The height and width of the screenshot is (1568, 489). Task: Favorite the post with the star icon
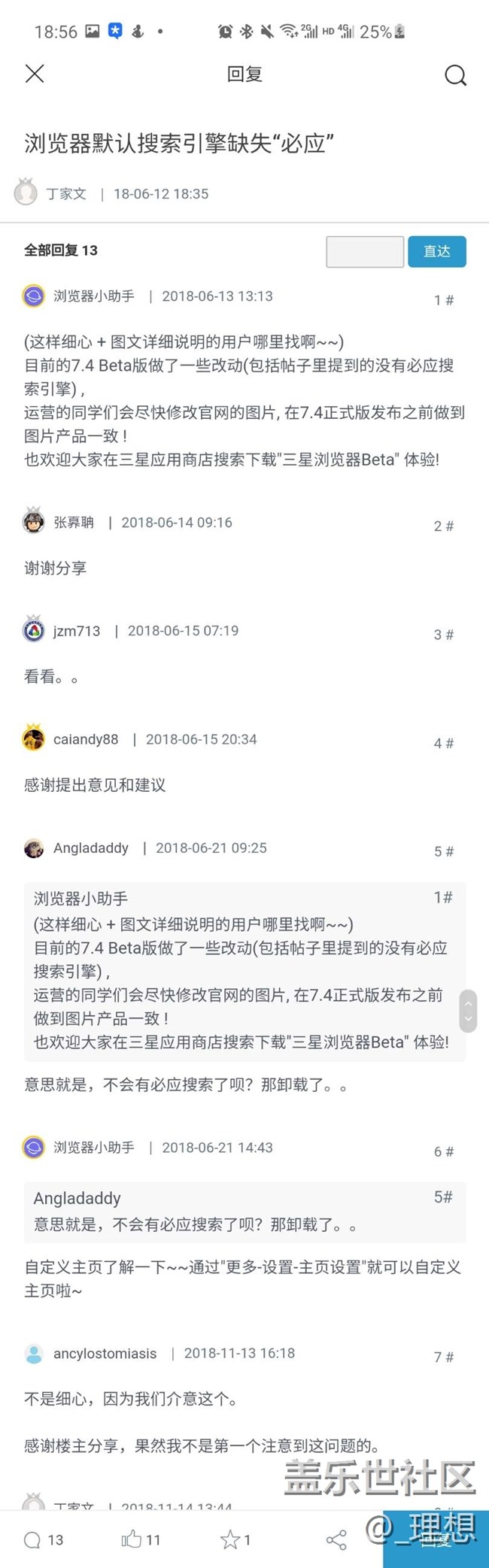[229, 1540]
